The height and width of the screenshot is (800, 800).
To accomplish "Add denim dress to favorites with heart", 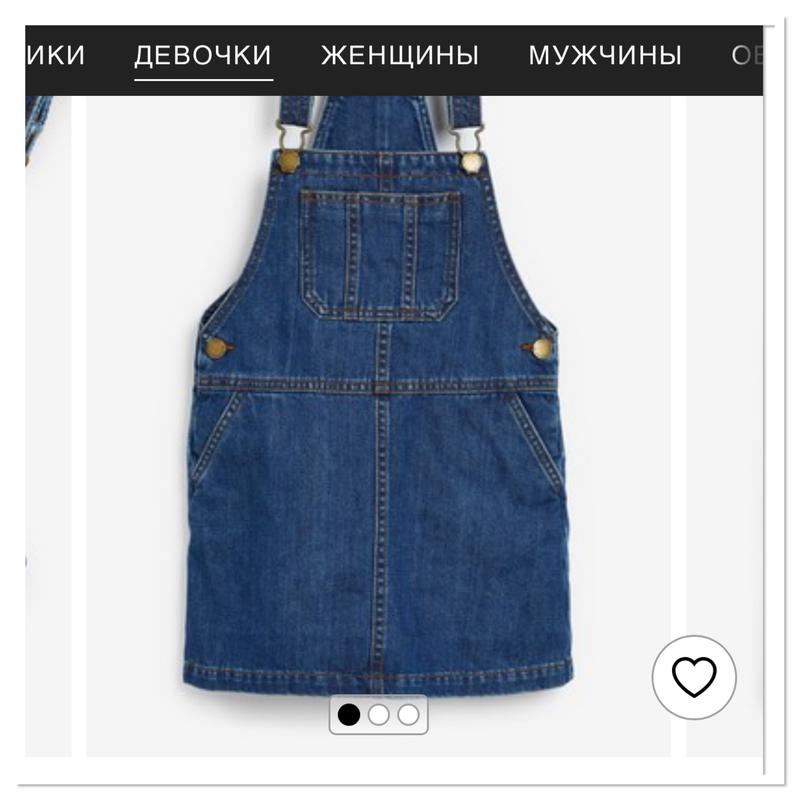I will 694,677.
